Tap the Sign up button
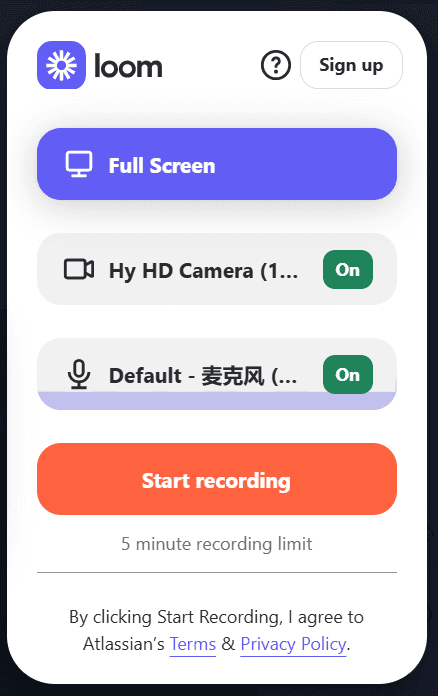Viewport: 438px width, 696px height. pyautogui.click(x=351, y=65)
